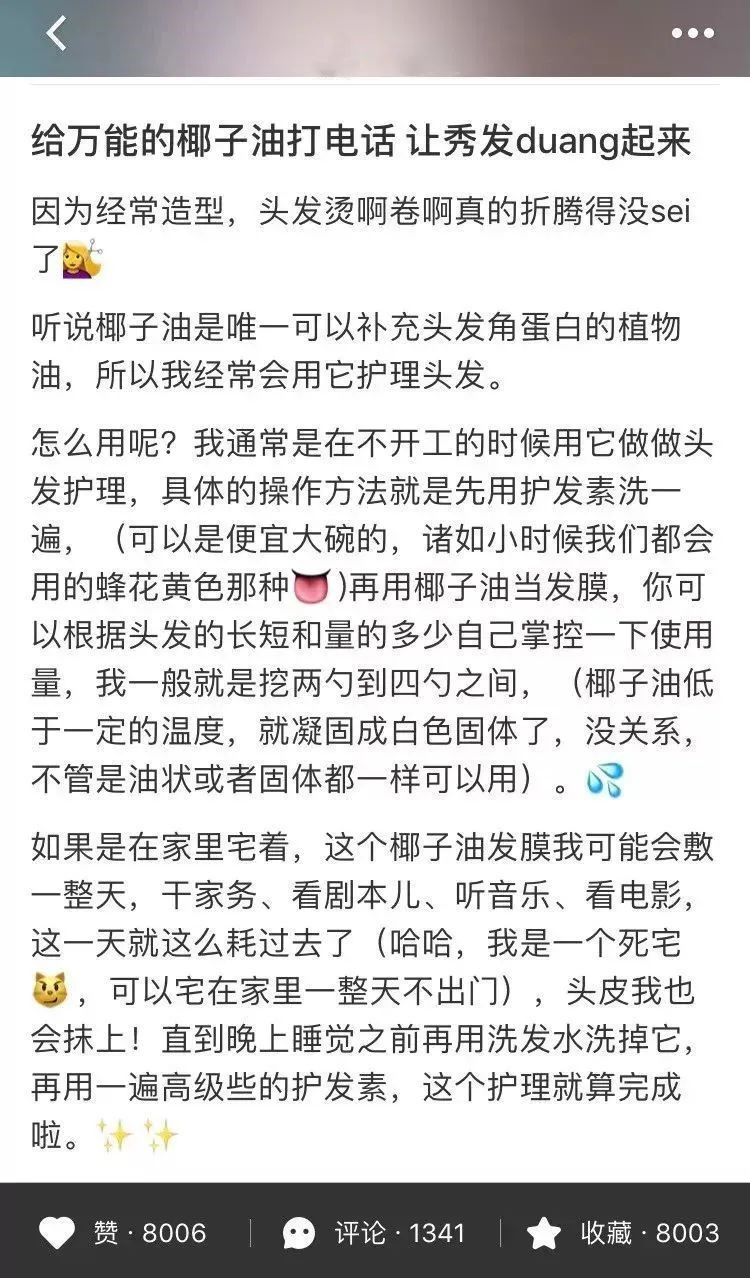Viewport: 750px width, 1278px height.
Task: Open the 1341 comments
Action: 372,1233
